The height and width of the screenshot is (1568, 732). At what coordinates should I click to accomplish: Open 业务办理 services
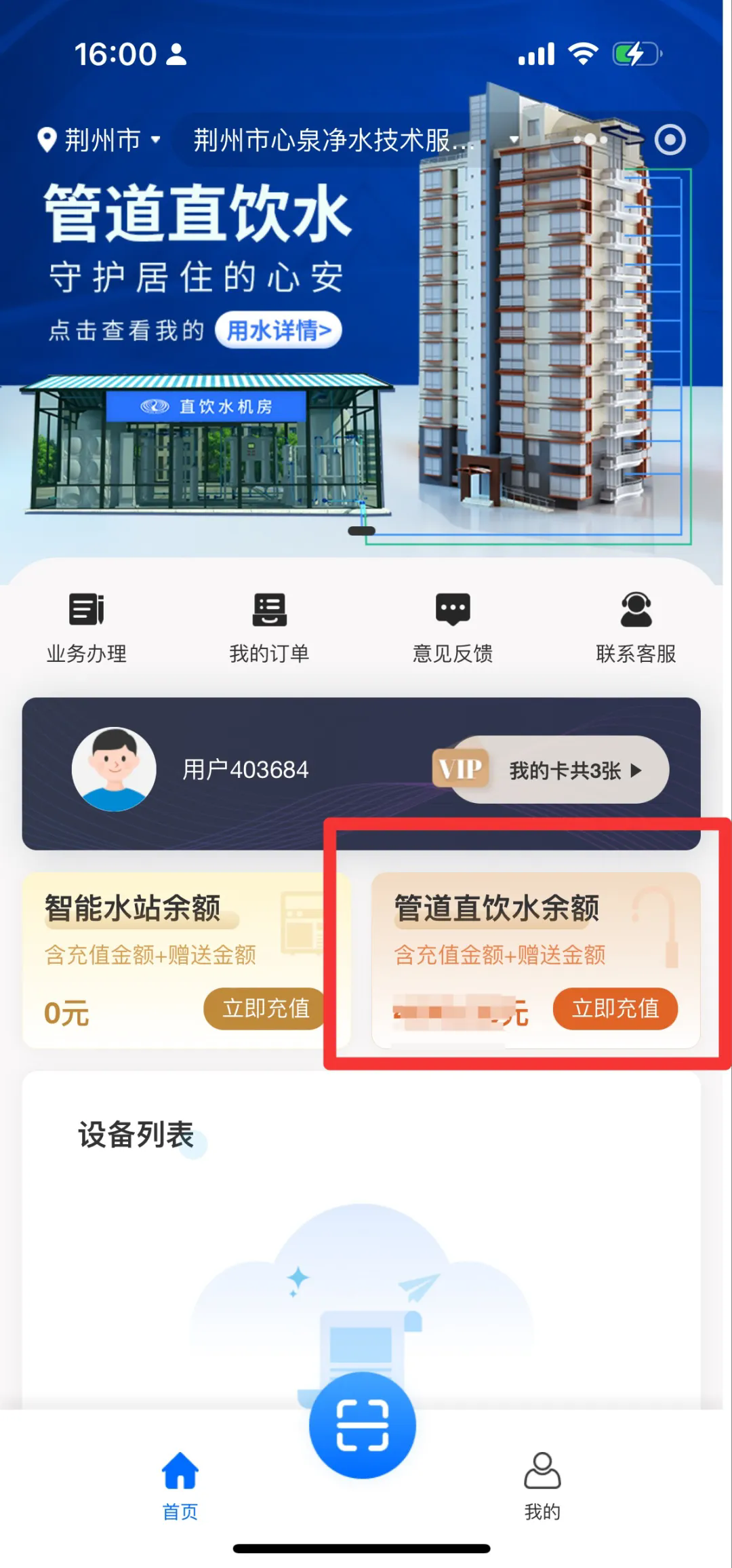(87, 627)
